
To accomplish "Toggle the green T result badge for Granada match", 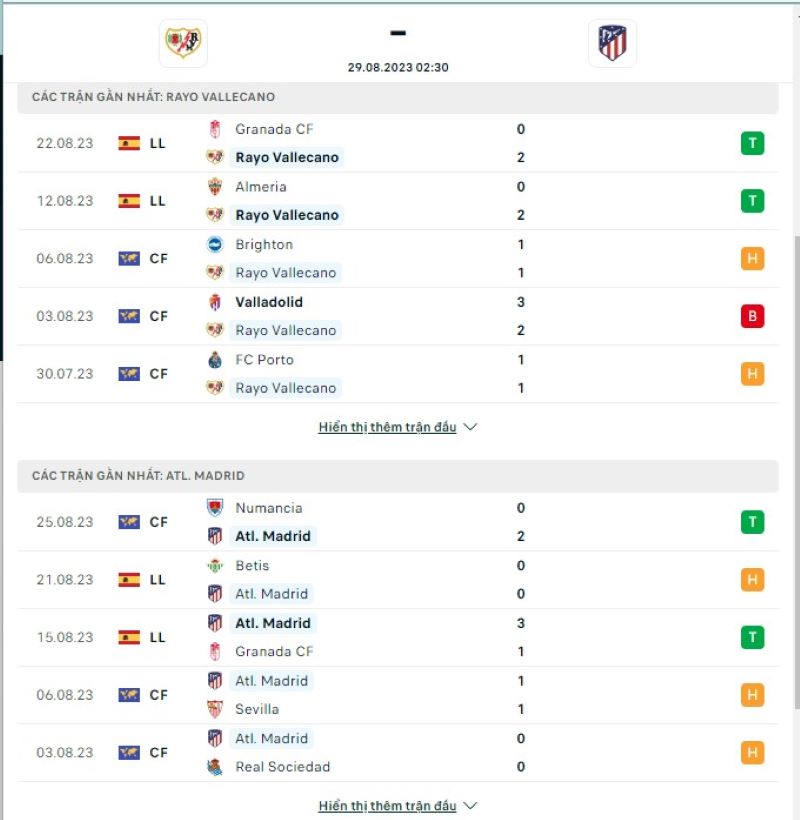I will [752, 143].
